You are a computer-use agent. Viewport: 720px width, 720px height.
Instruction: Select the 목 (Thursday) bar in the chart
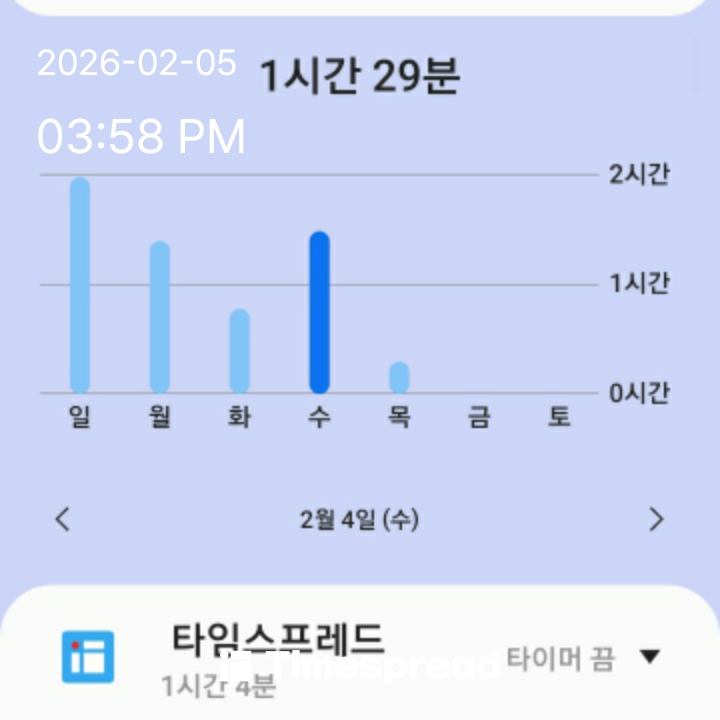[x=399, y=377]
